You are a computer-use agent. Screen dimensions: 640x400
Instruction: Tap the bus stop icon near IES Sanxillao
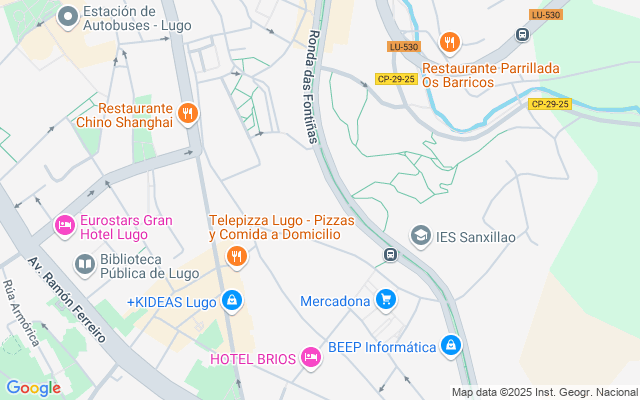(x=391, y=254)
